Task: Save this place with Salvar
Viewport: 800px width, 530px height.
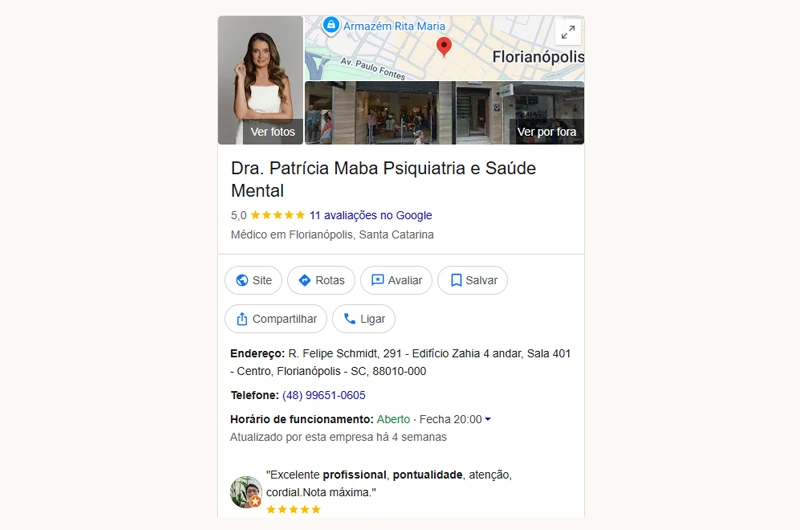Action: tap(473, 281)
